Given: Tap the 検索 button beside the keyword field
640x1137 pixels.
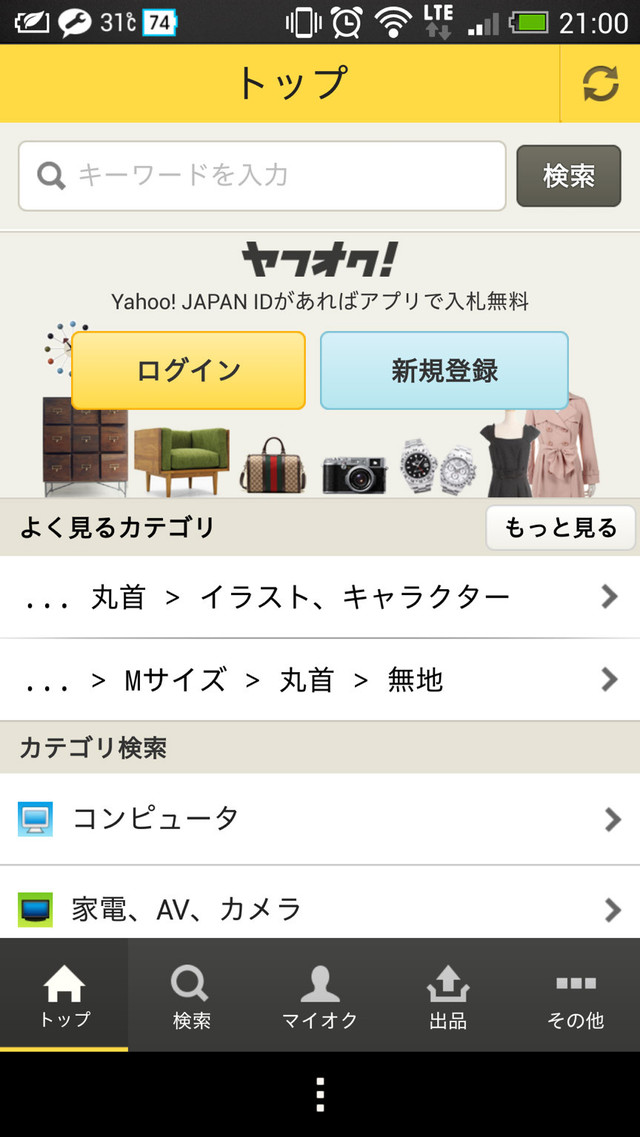Looking at the screenshot, I should 568,176.
